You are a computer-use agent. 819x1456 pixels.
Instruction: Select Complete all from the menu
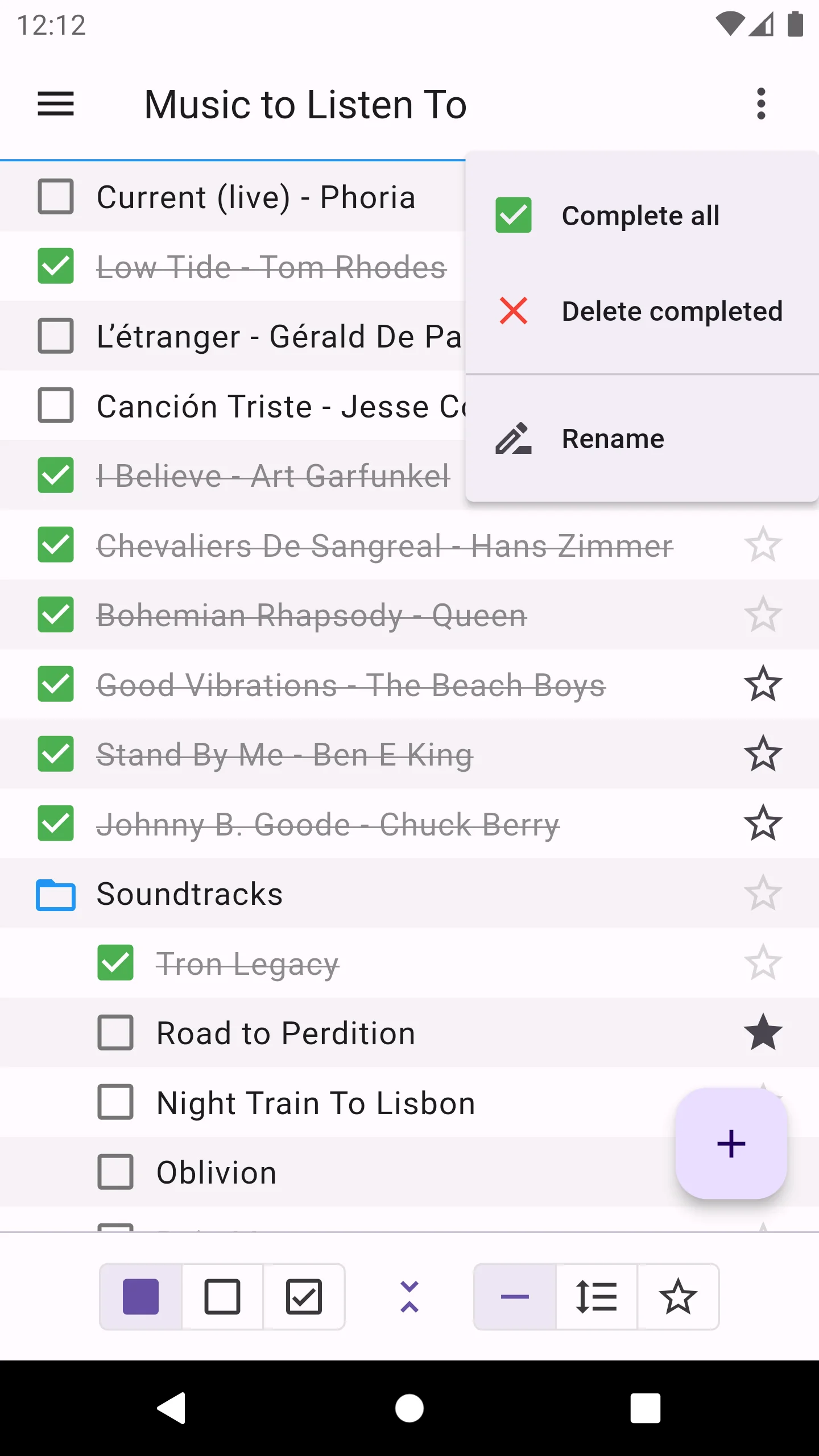[x=640, y=216]
